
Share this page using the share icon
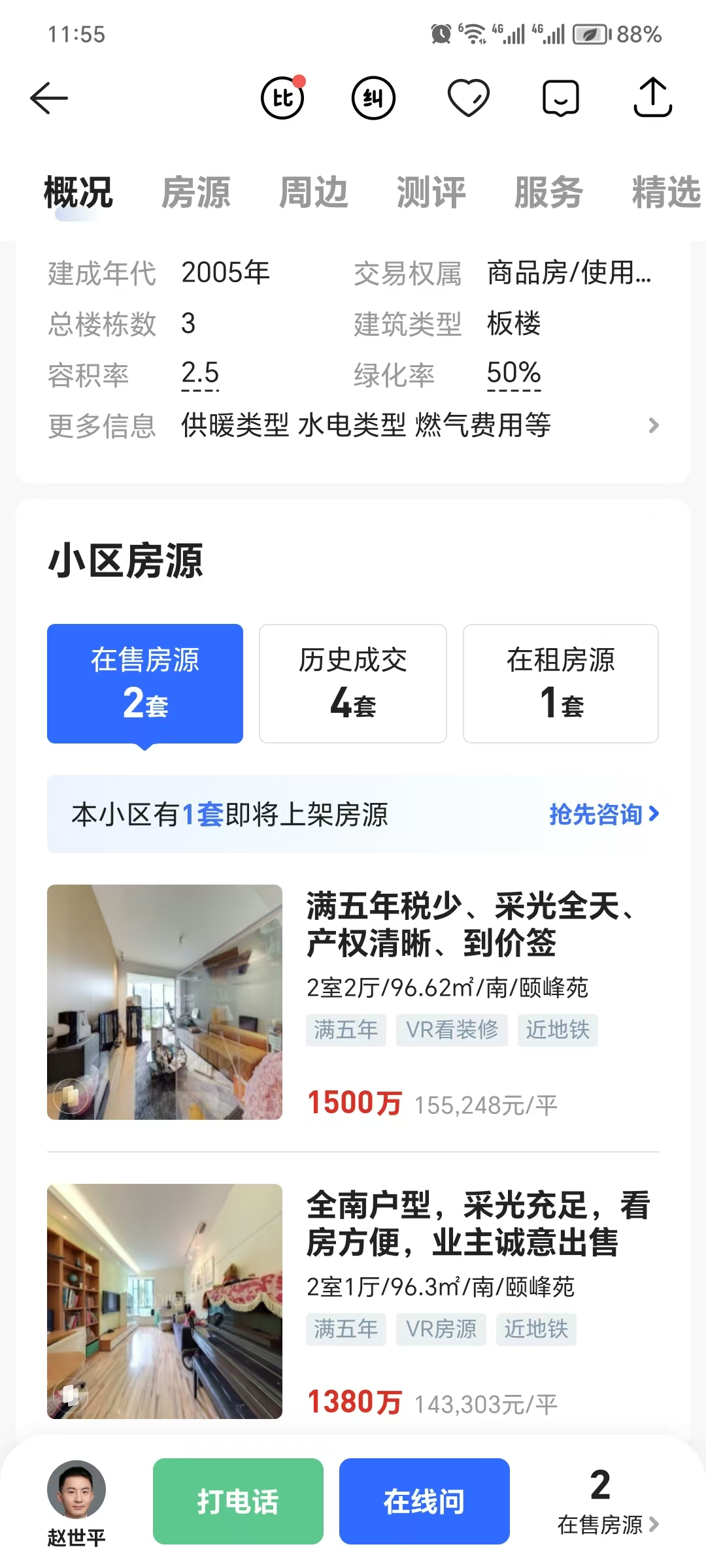tap(652, 99)
